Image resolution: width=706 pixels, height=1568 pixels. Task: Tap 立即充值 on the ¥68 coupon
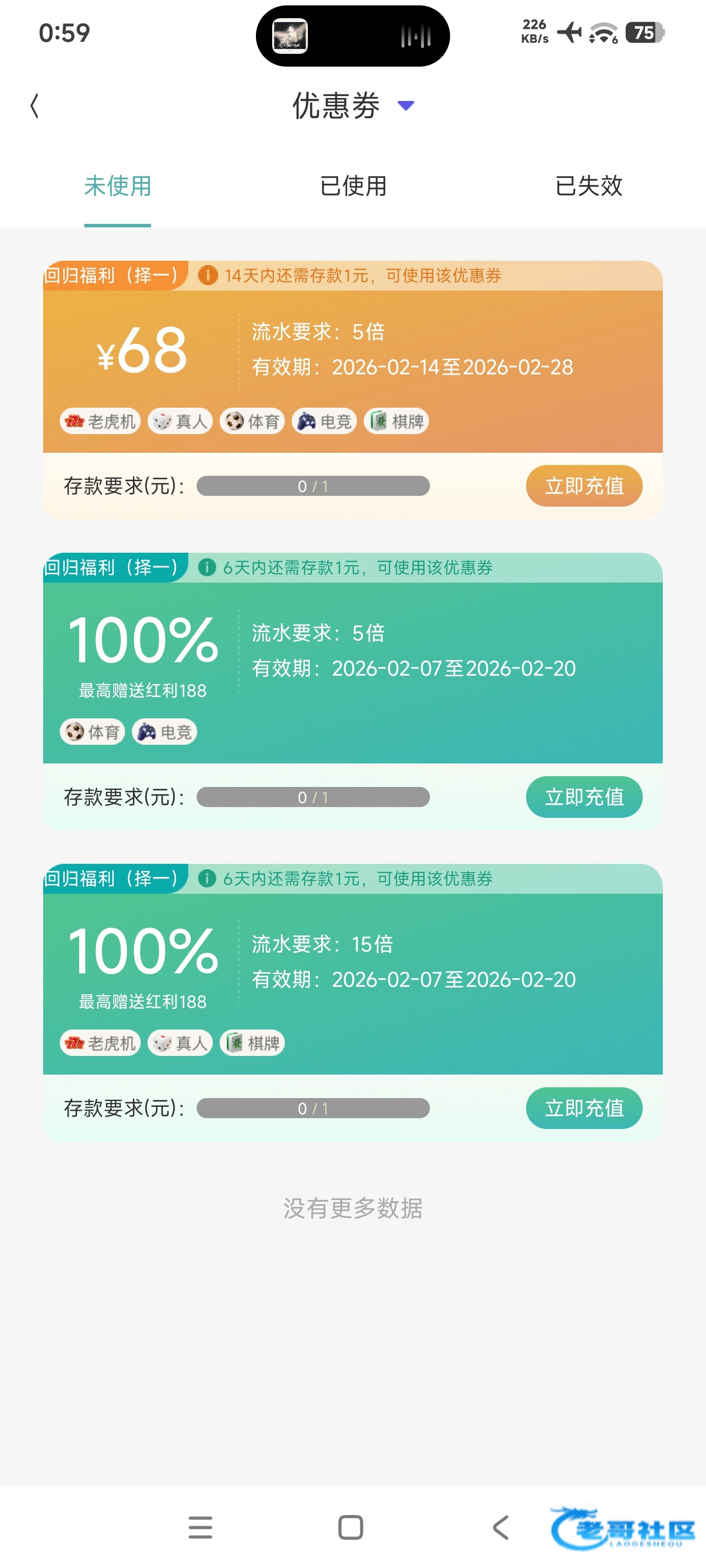pyautogui.click(x=583, y=486)
